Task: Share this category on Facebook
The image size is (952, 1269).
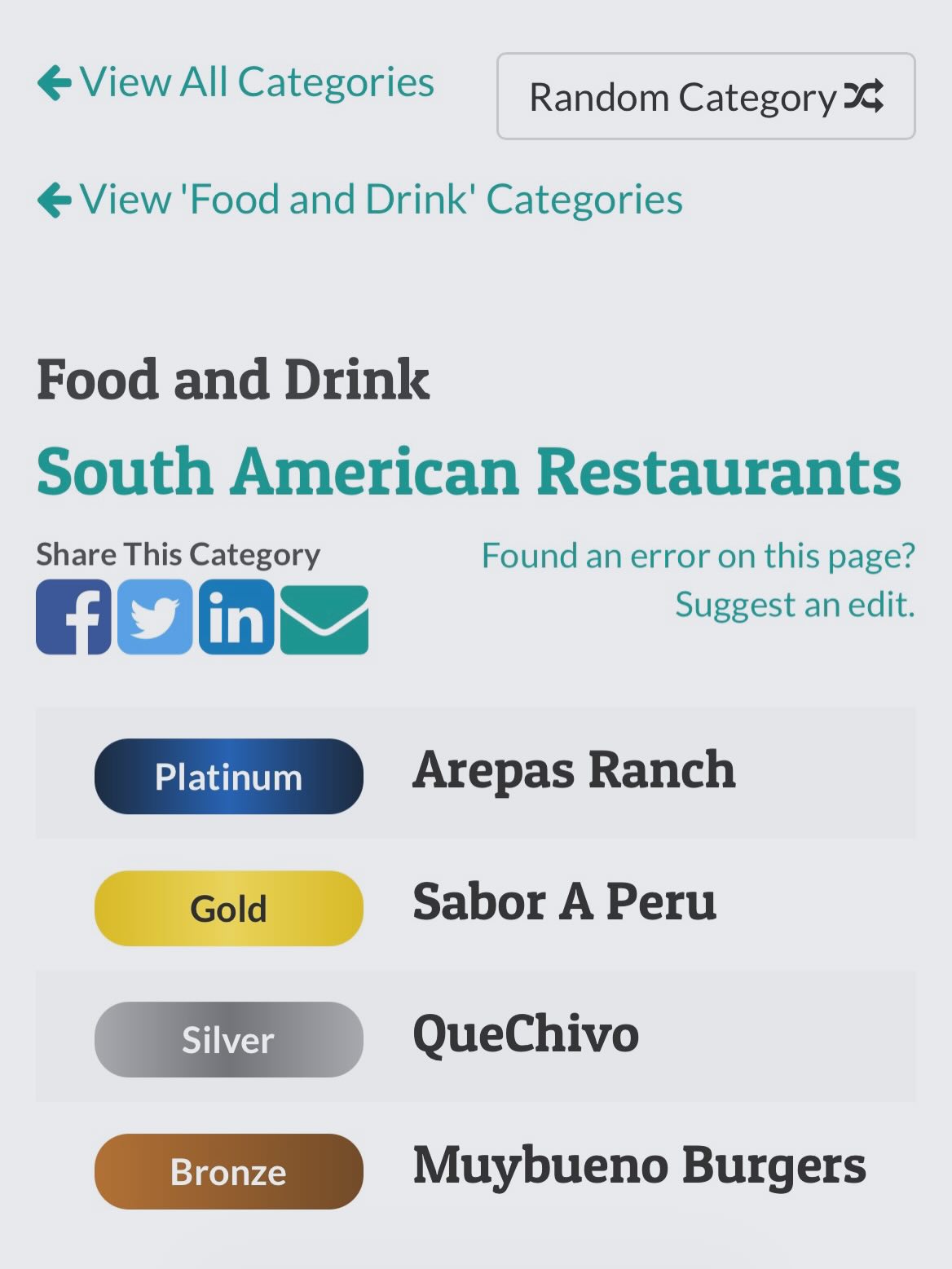Action: tap(73, 617)
